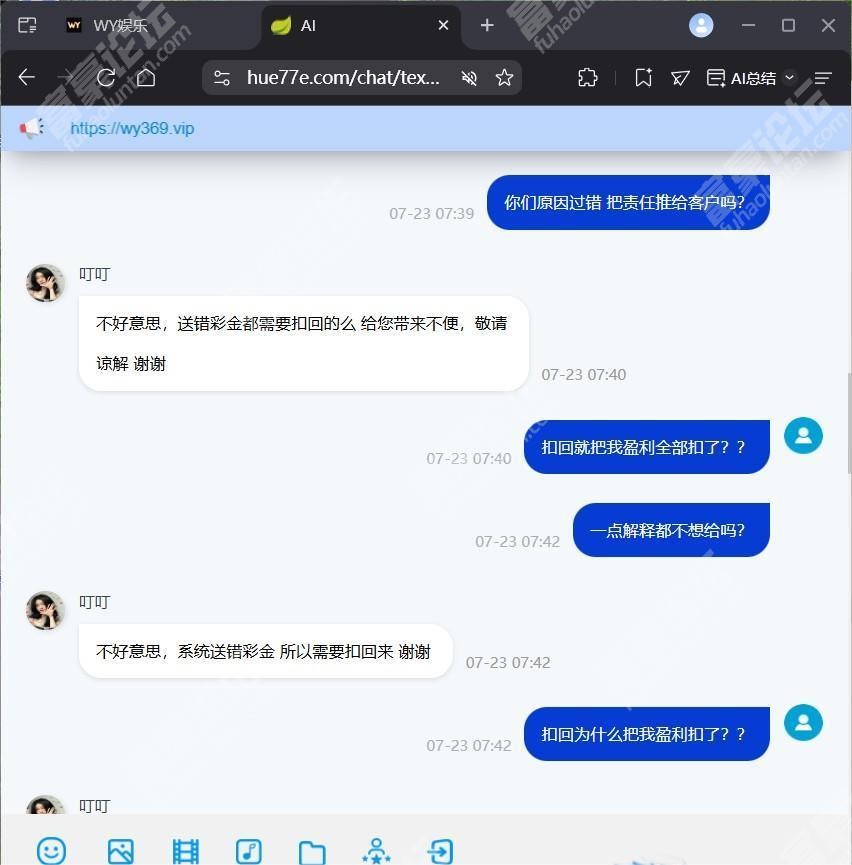Open a new browser tab
The image size is (852, 865).
click(x=487, y=26)
